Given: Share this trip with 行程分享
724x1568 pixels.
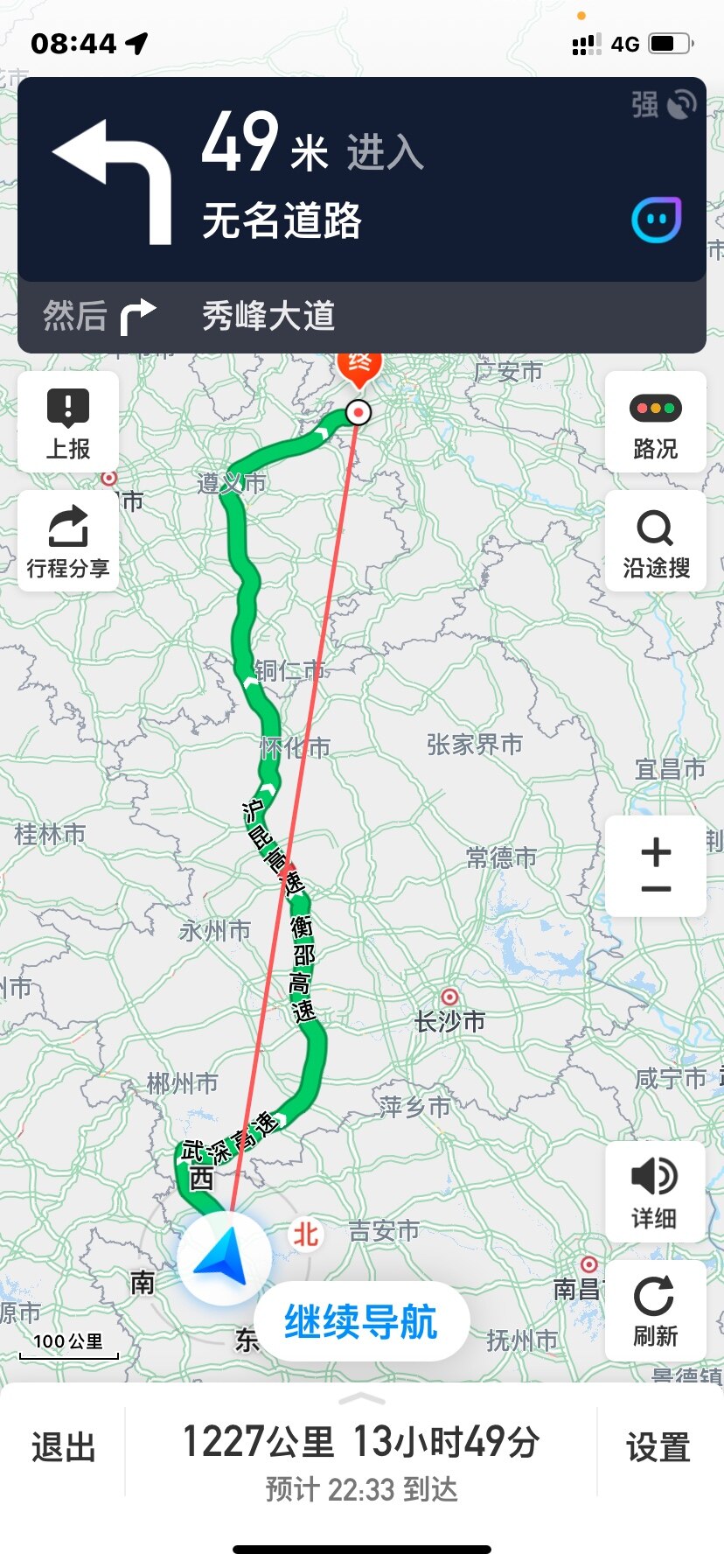Looking at the screenshot, I should [68, 541].
